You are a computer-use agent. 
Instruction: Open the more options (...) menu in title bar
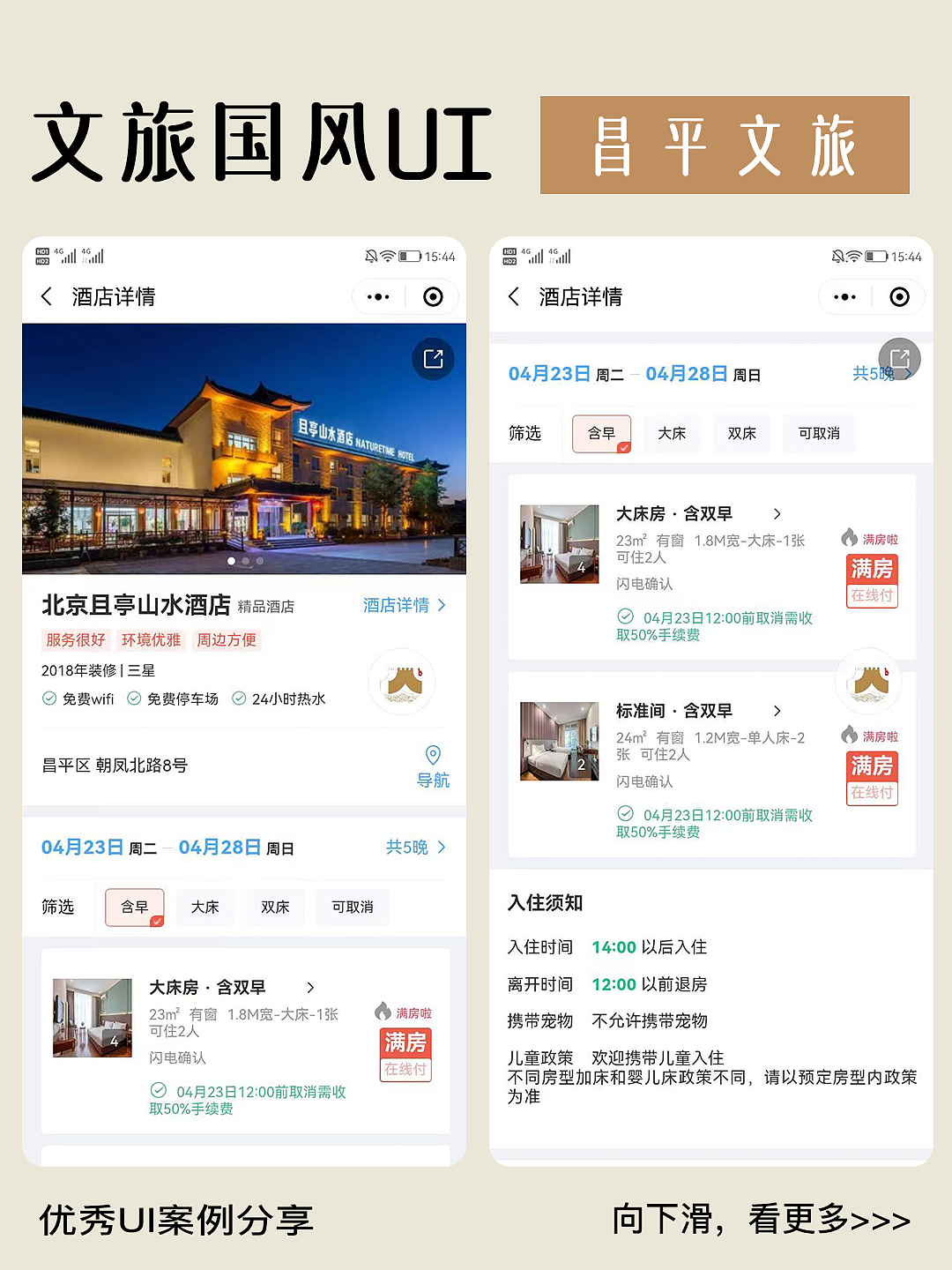pyautogui.click(x=377, y=297)
